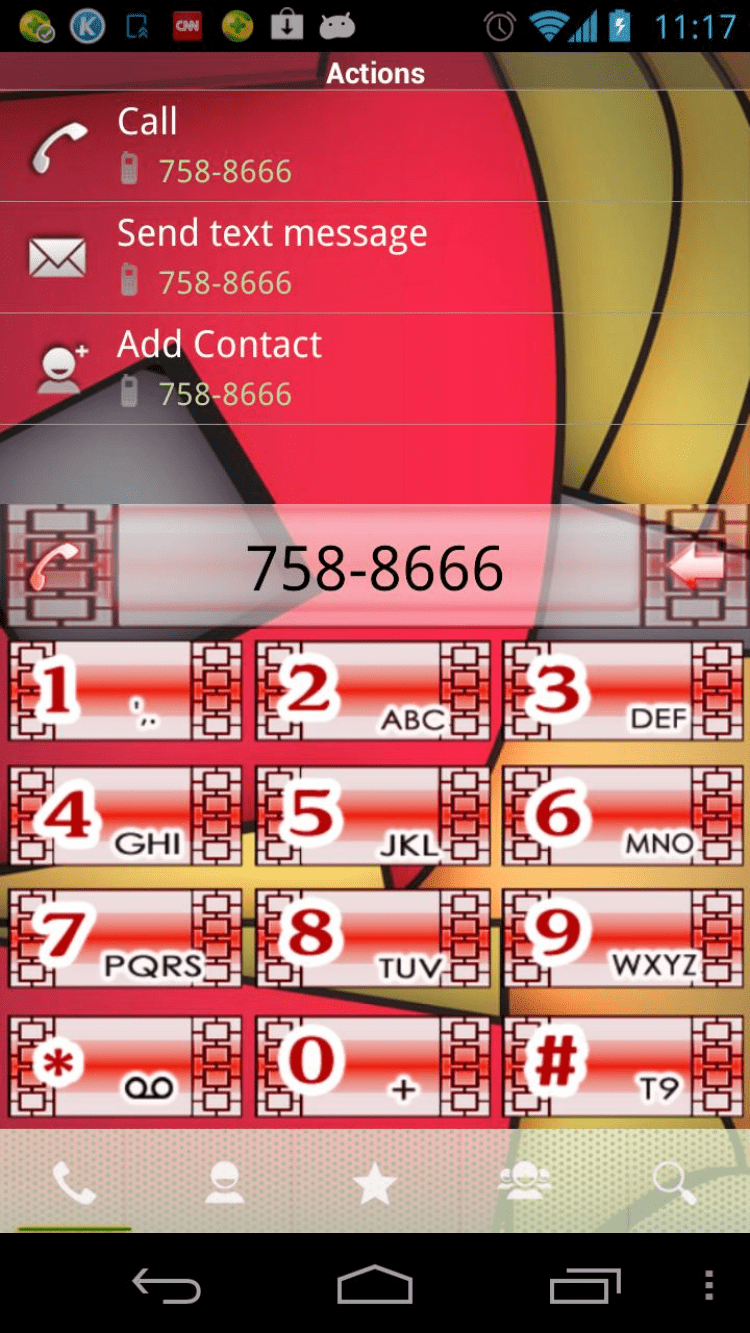The image size is (750, 1333).
Task: Enter digit 8 (TUV)
Action: pos(372,940)
